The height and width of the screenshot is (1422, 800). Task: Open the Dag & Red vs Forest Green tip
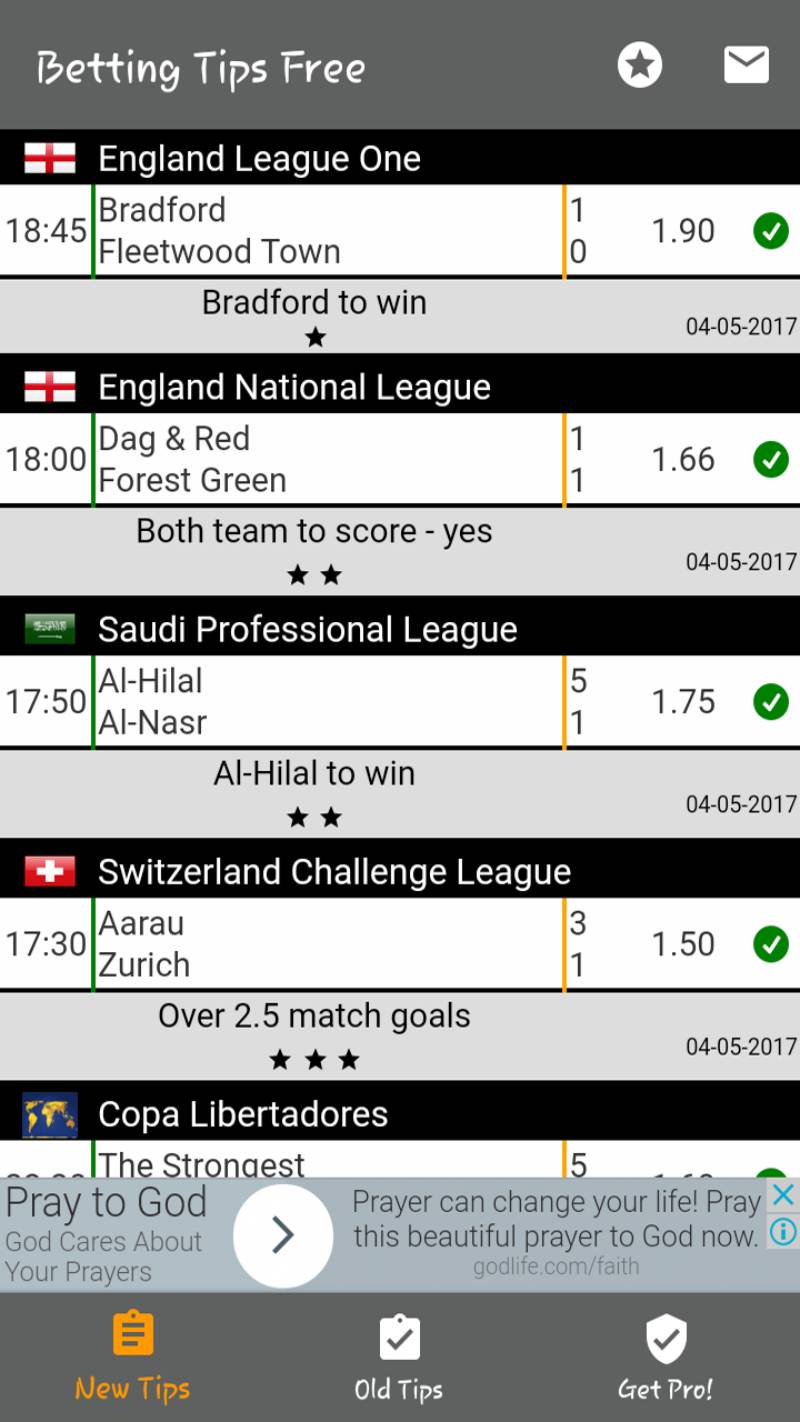tap(330, 459)
